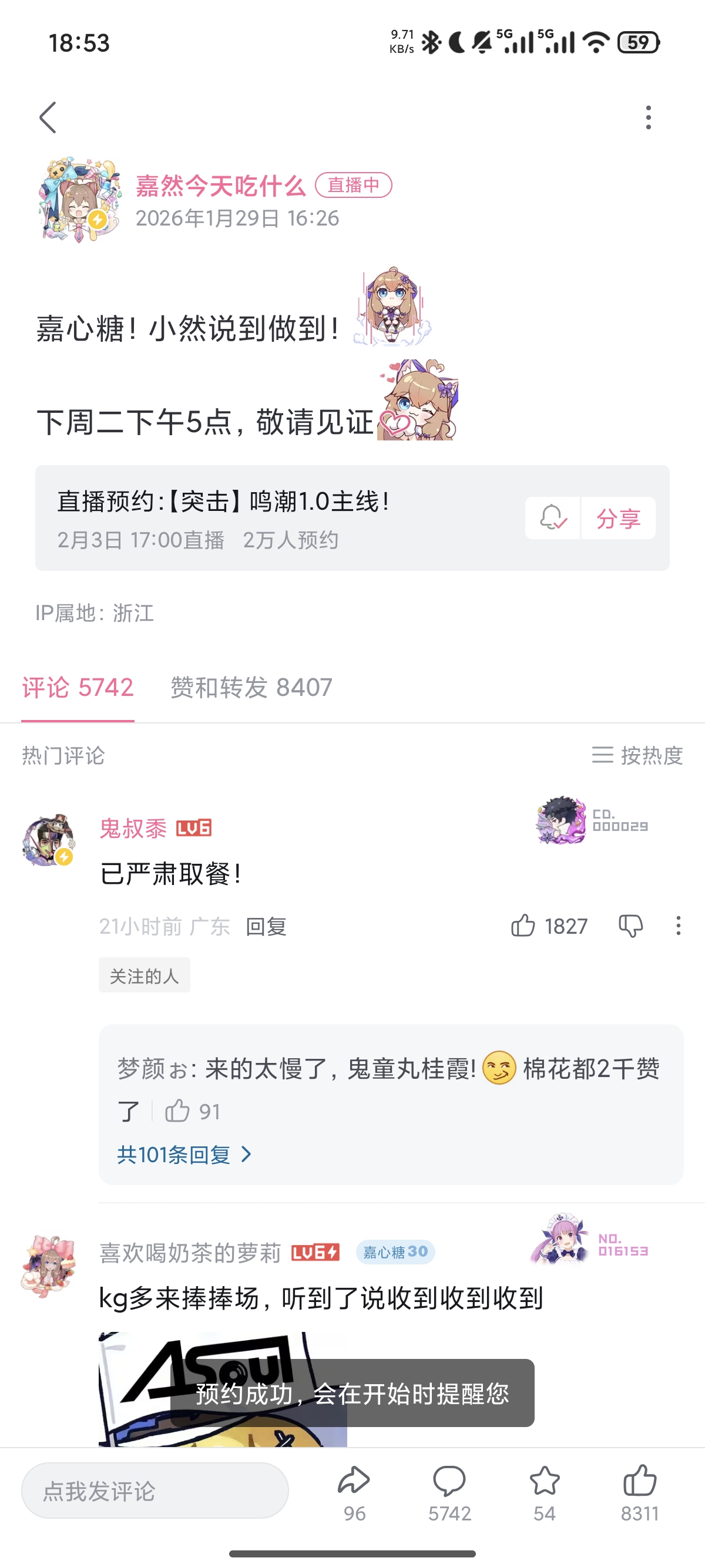
Task: Switch to the 赞和转发 8407 tab
Action: (x=251, y=688)
